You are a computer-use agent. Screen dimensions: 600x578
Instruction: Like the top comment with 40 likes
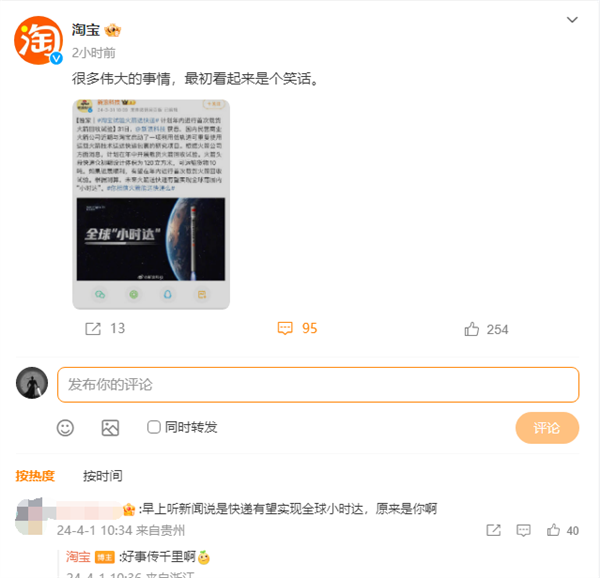coord(560,531)
